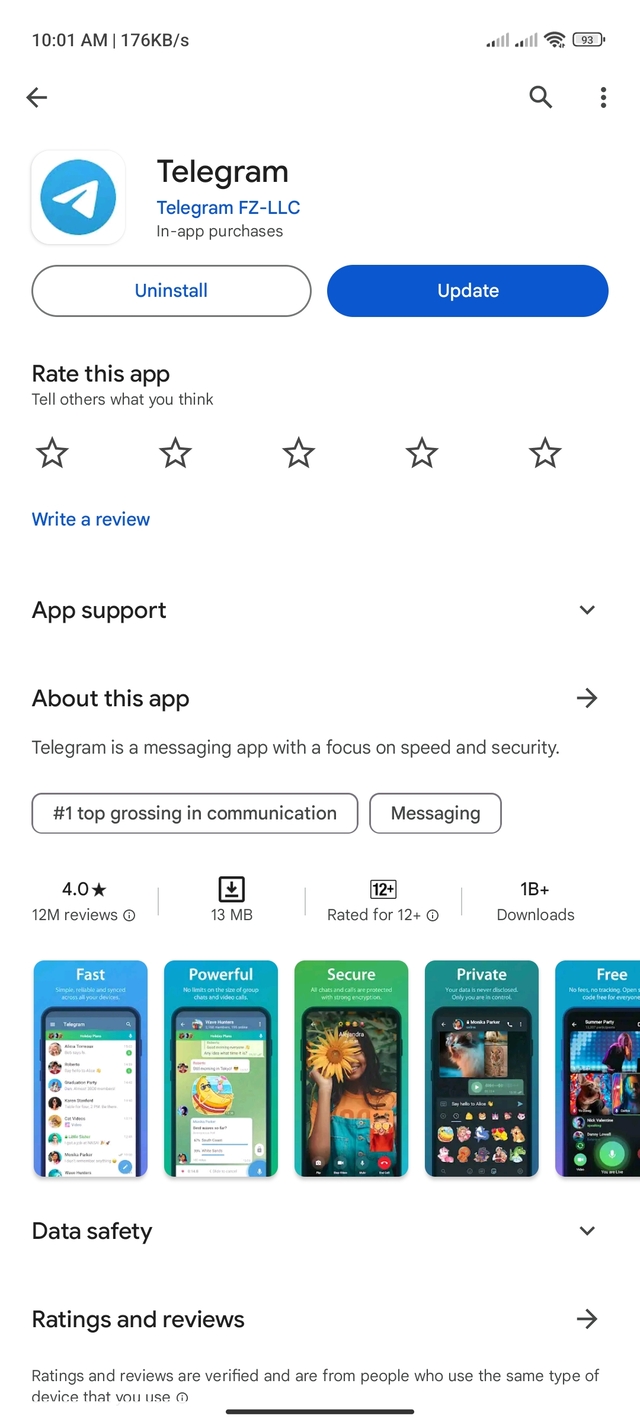Screen dimensions: 640x1422
Task: Select the #1 top grossing in communication chip
Action: [195, 813]
